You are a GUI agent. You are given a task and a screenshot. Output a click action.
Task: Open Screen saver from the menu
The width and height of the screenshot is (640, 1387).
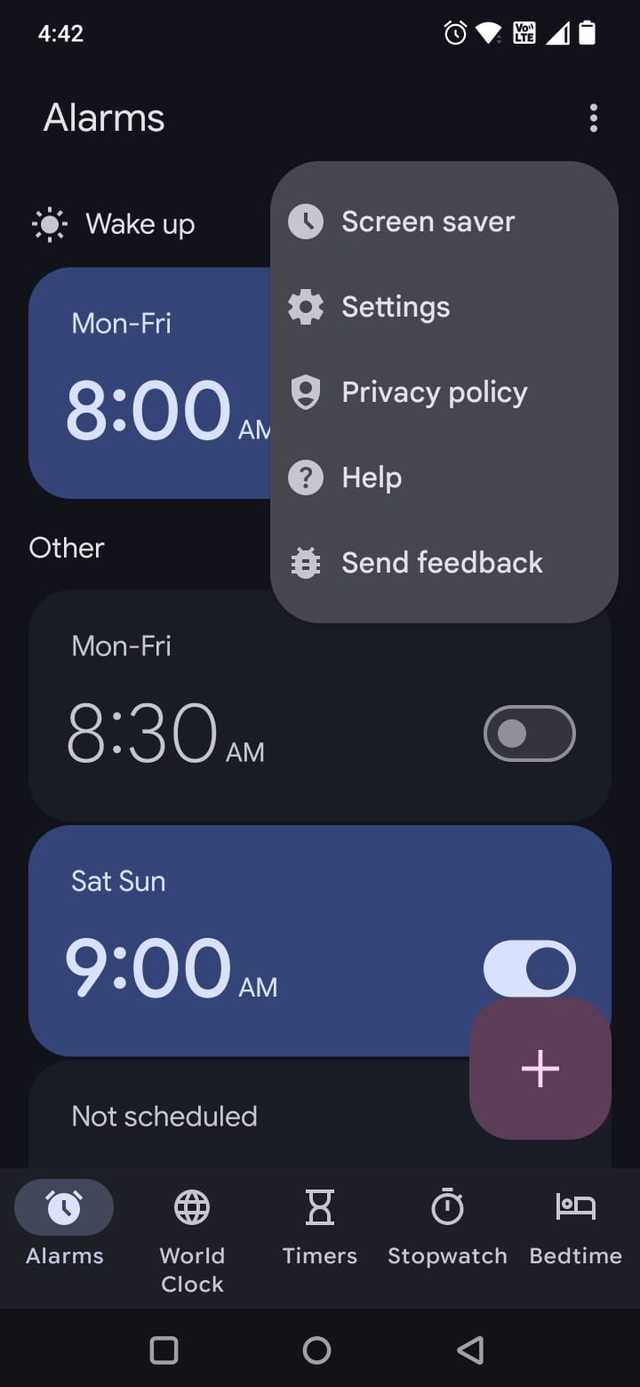(x=427, y=222)
